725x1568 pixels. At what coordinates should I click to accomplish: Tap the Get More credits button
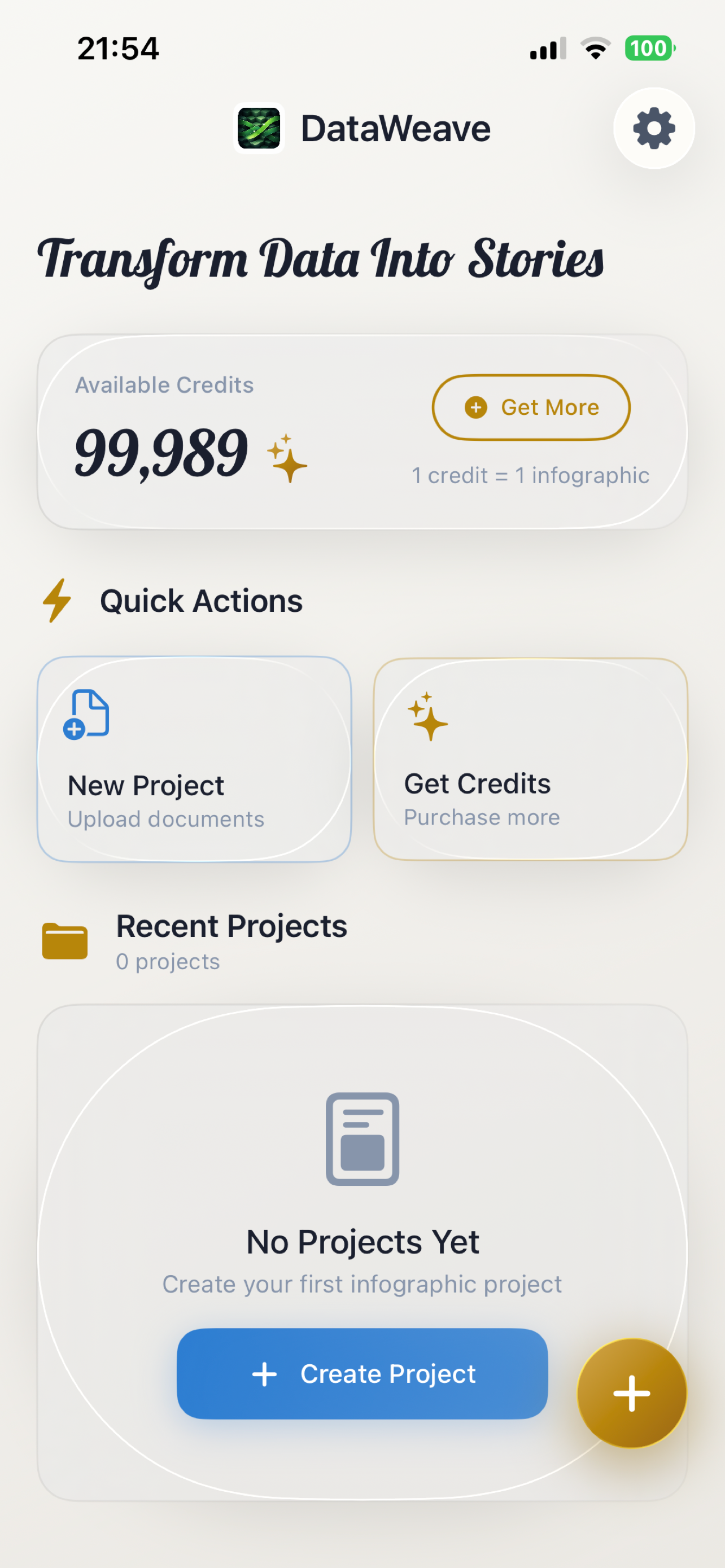pyautogui.click(x=531, y=407)
